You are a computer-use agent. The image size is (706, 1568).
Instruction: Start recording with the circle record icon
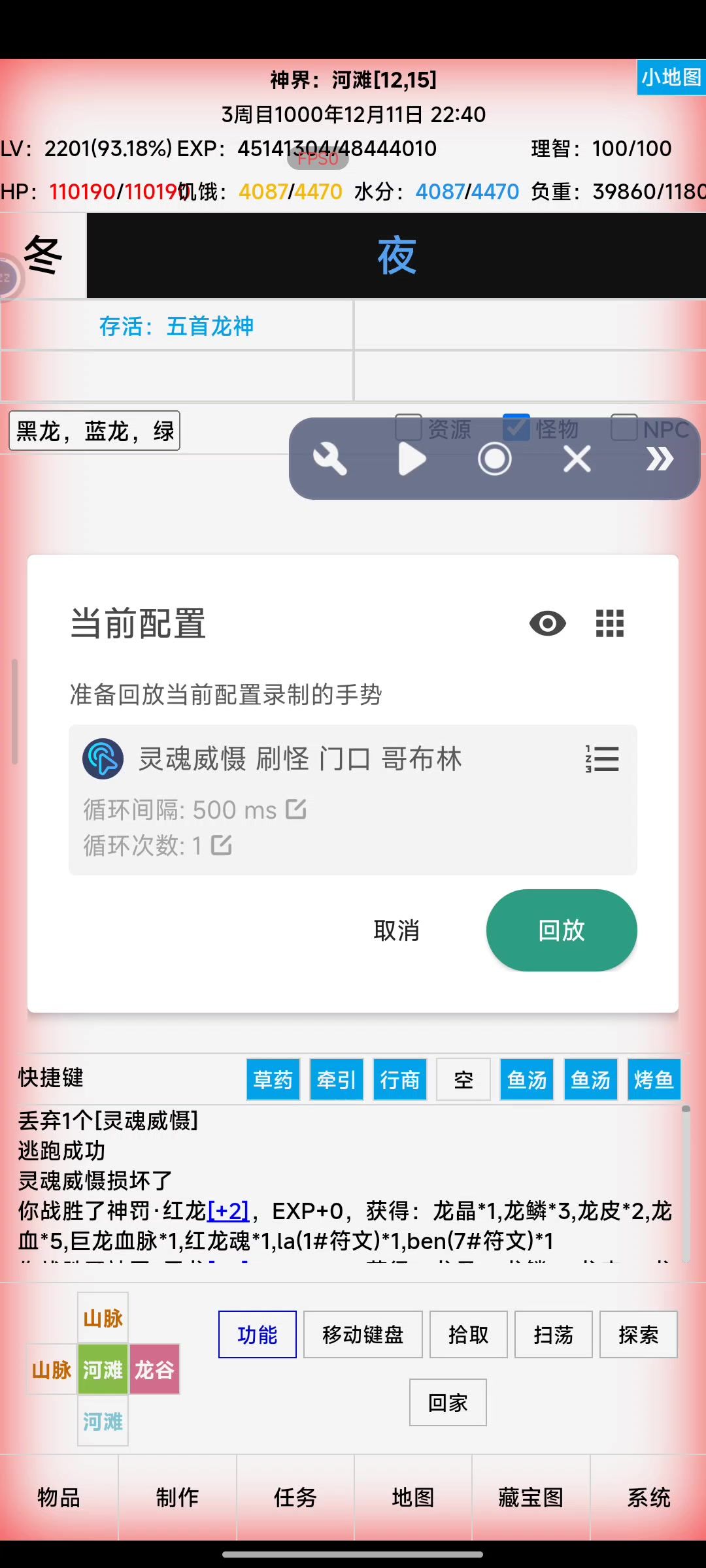coord(495,459)
